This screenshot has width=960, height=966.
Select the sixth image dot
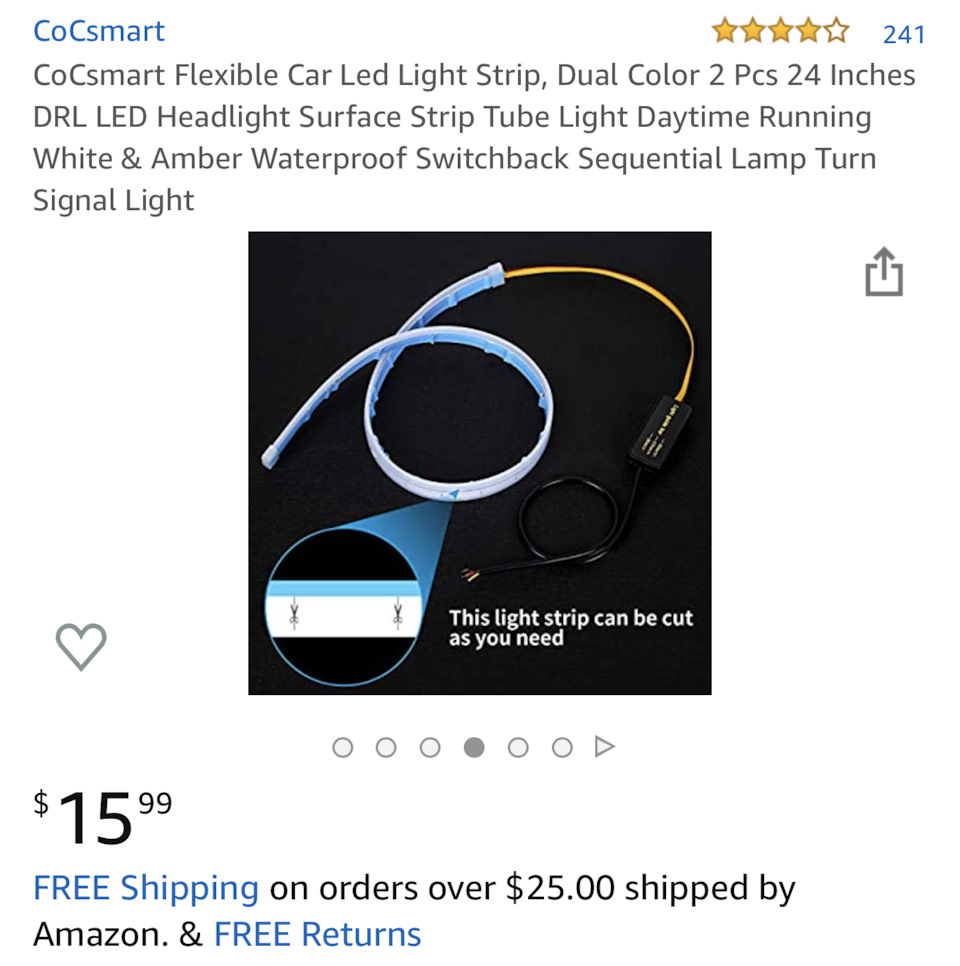(x=562, y=747)
